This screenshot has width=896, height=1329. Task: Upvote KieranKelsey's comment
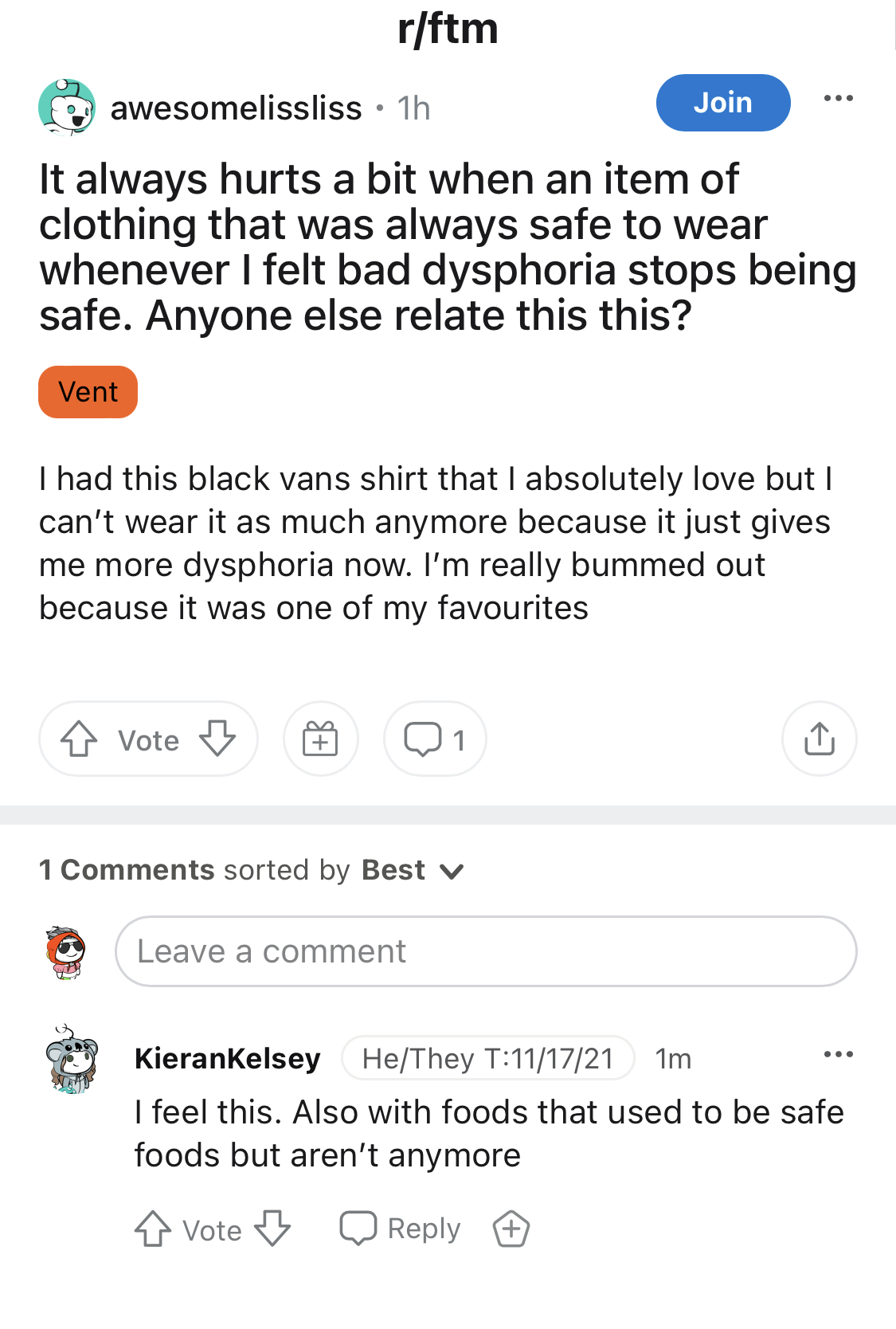[152, 1229]
